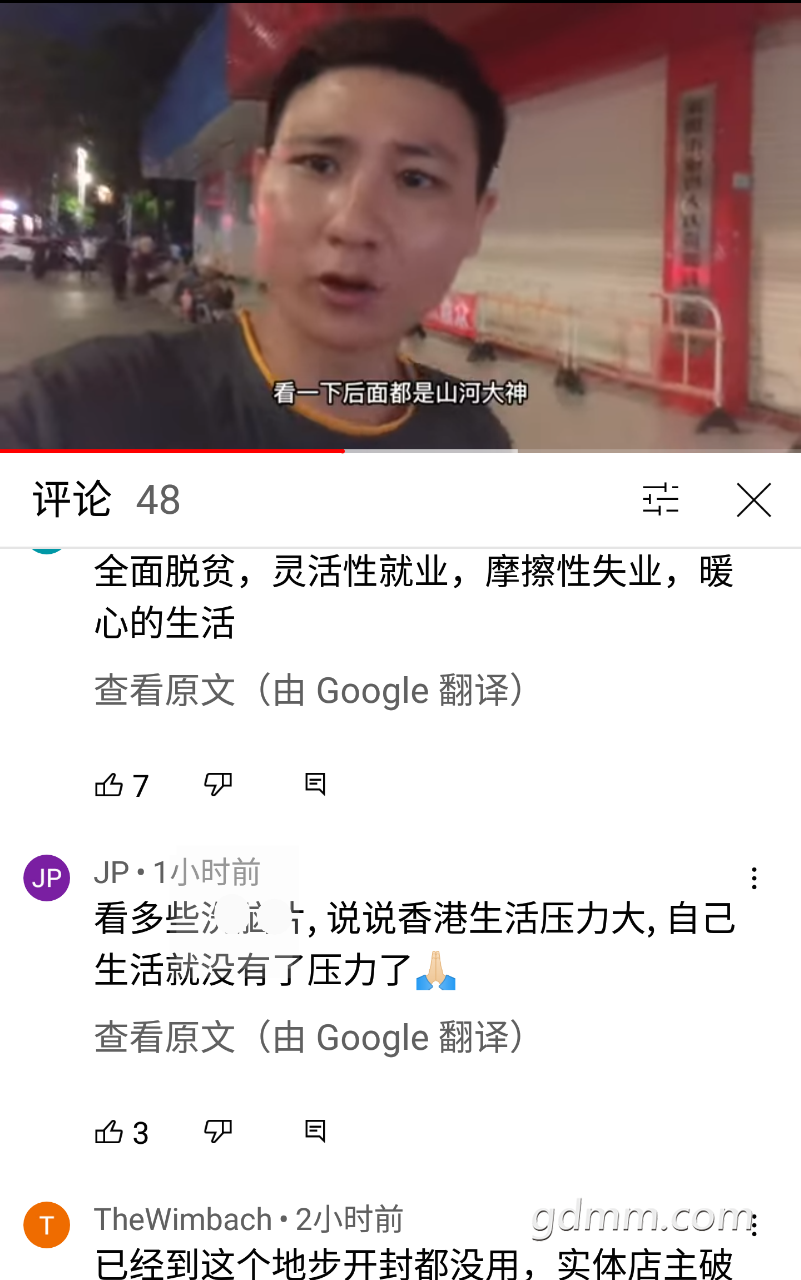This screenshot has width=801, height=1280.
Task: Dislike the comment about 全面脱贫
Action: click(x=218, y=785)
